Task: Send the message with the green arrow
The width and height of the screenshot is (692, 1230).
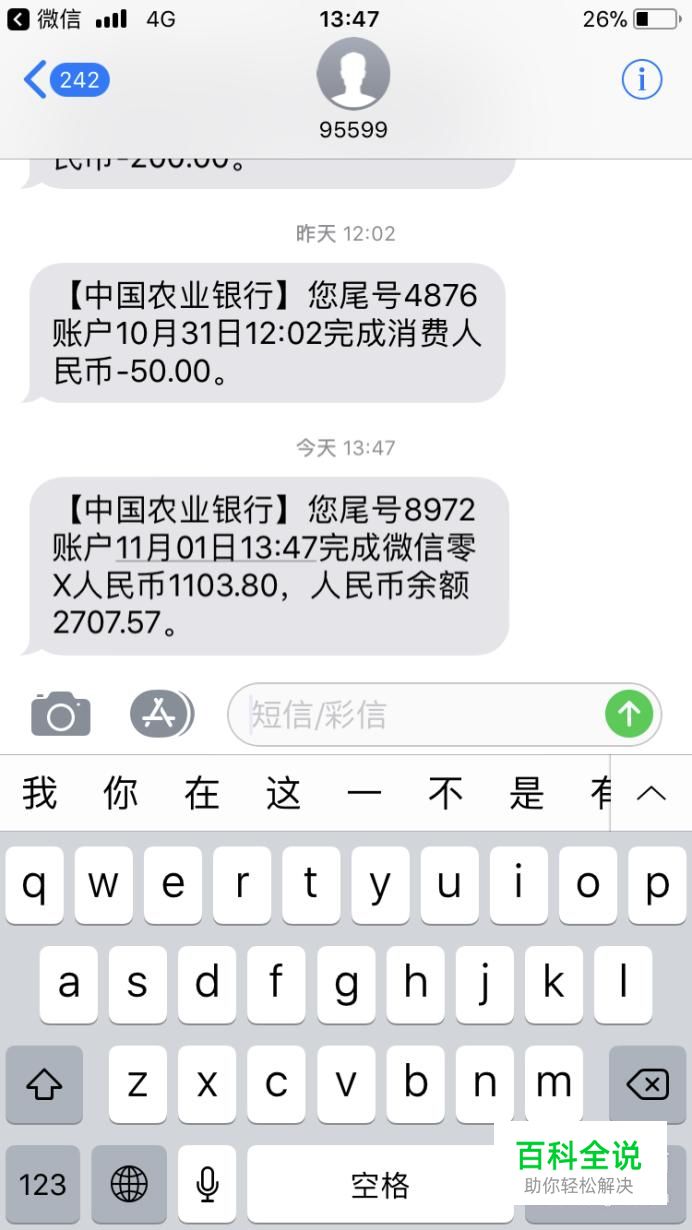Action: pyautogui.click(x=629, y=714)
